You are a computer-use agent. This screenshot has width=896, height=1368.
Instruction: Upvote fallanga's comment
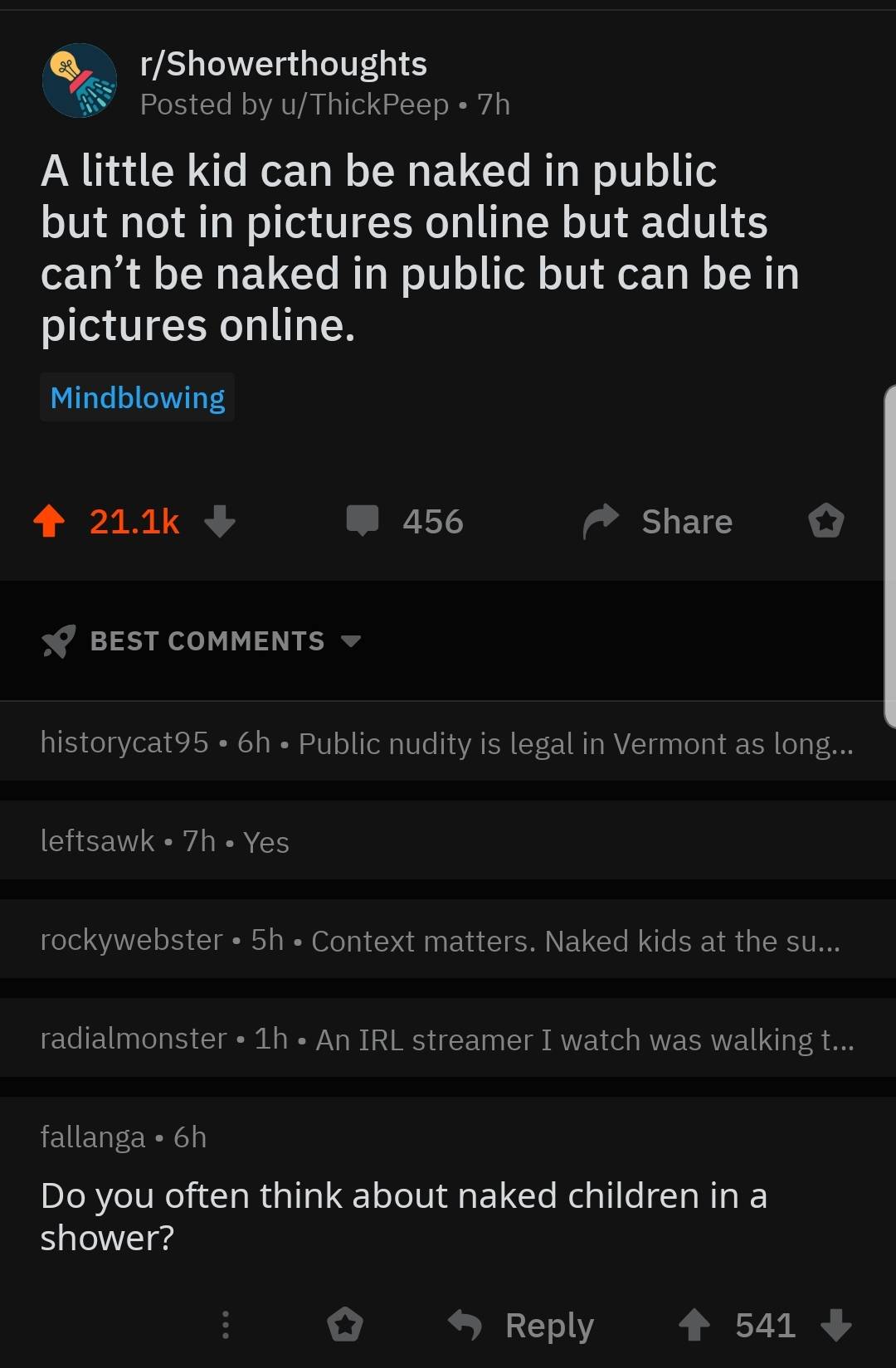coord(694,1325)
